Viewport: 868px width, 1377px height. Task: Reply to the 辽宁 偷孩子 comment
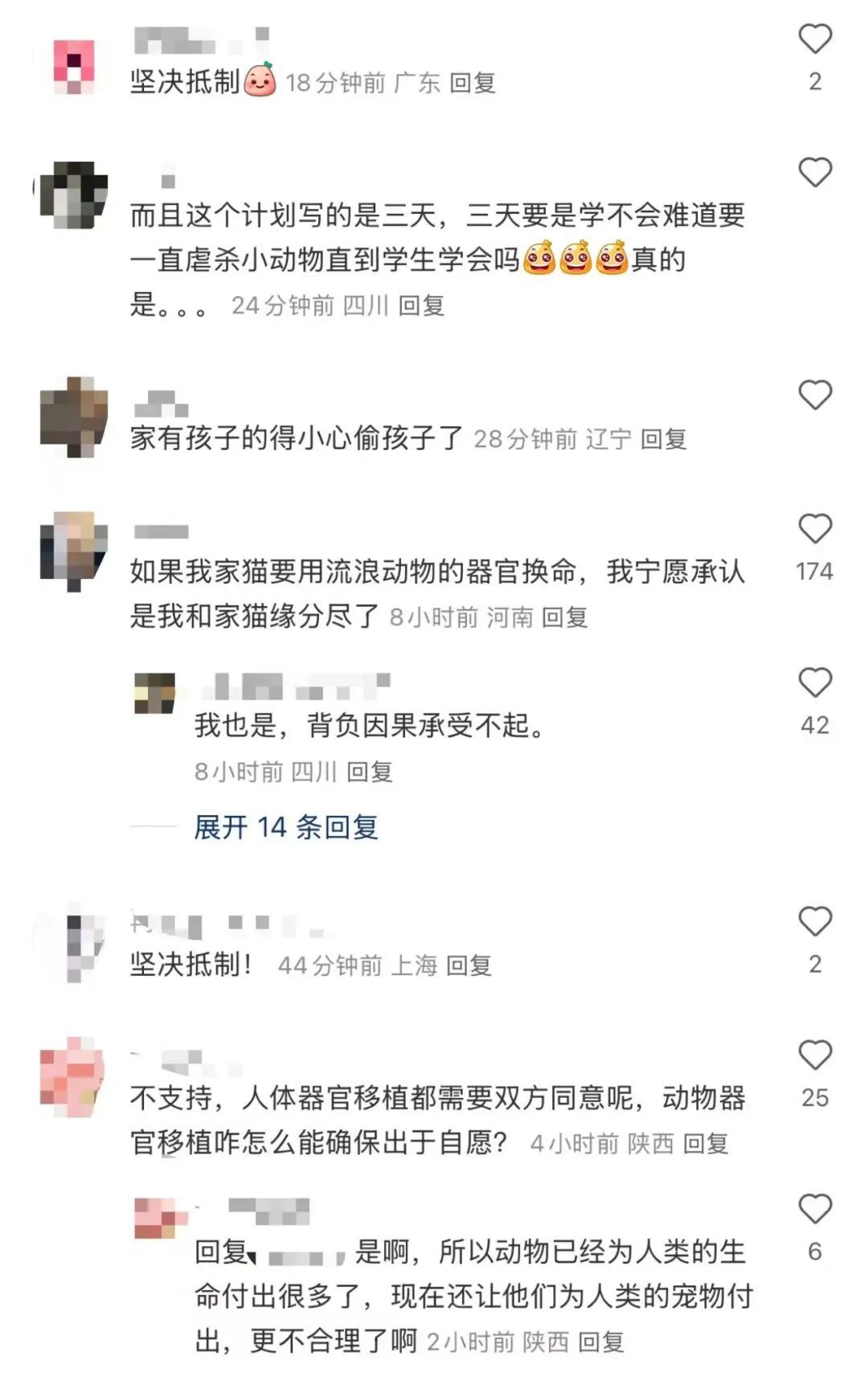(663, 439)
